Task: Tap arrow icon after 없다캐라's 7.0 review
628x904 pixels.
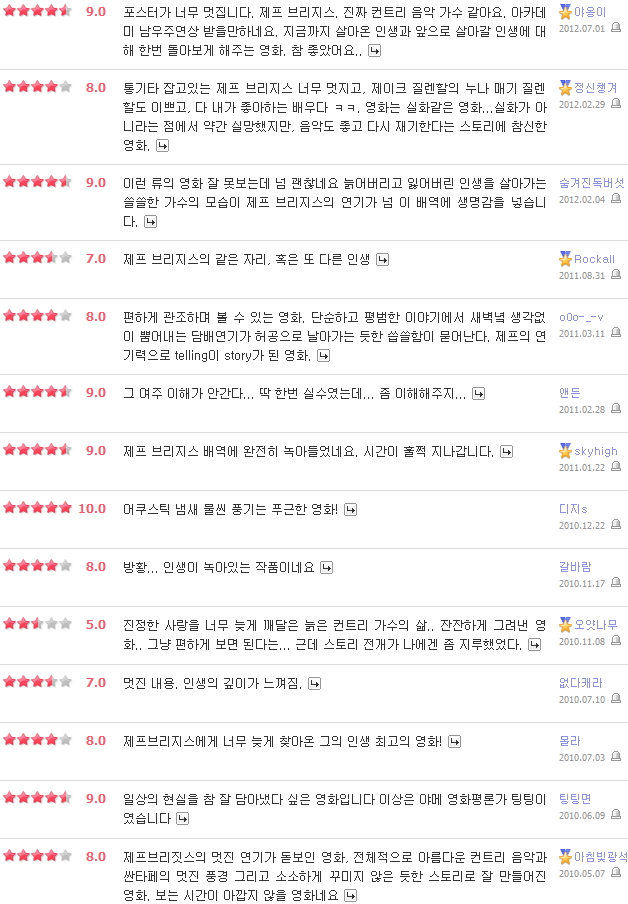Action: 314,683
